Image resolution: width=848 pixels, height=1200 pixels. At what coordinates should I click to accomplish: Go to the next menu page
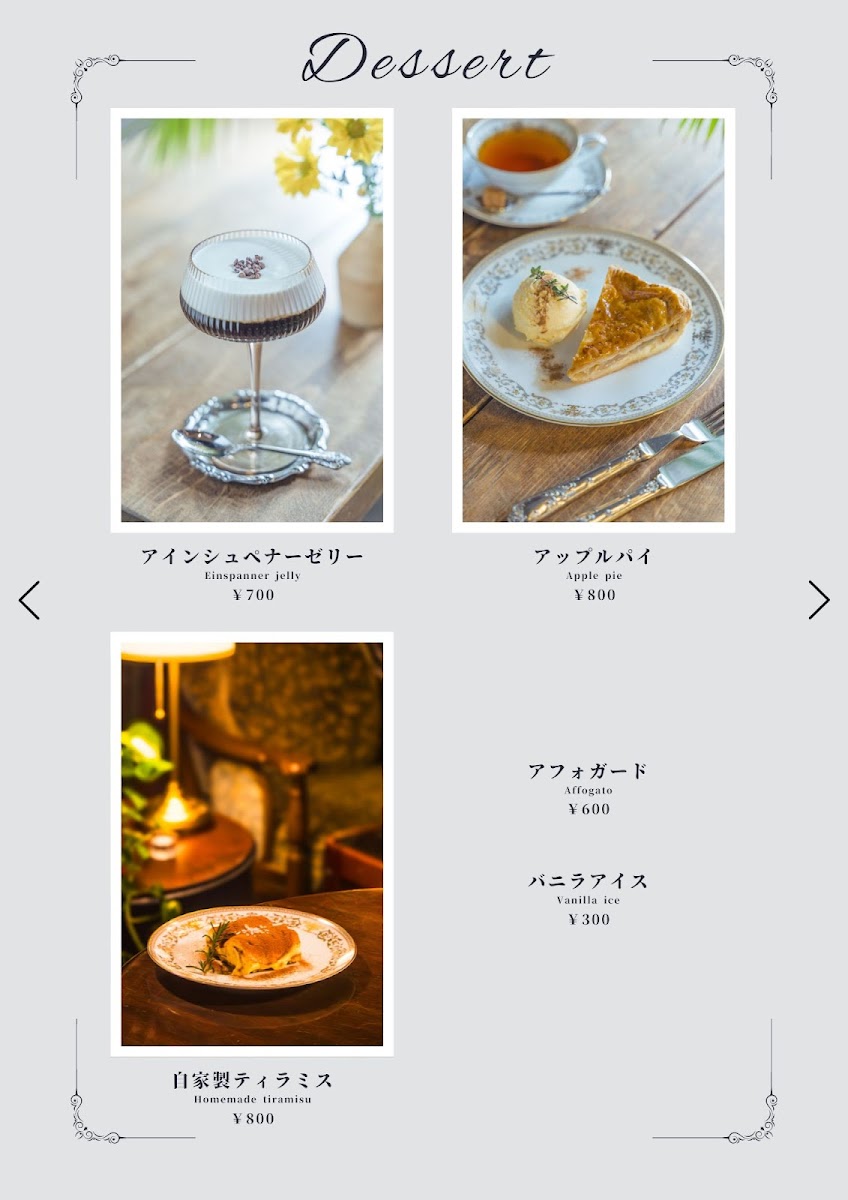click(x=819, y=600)
